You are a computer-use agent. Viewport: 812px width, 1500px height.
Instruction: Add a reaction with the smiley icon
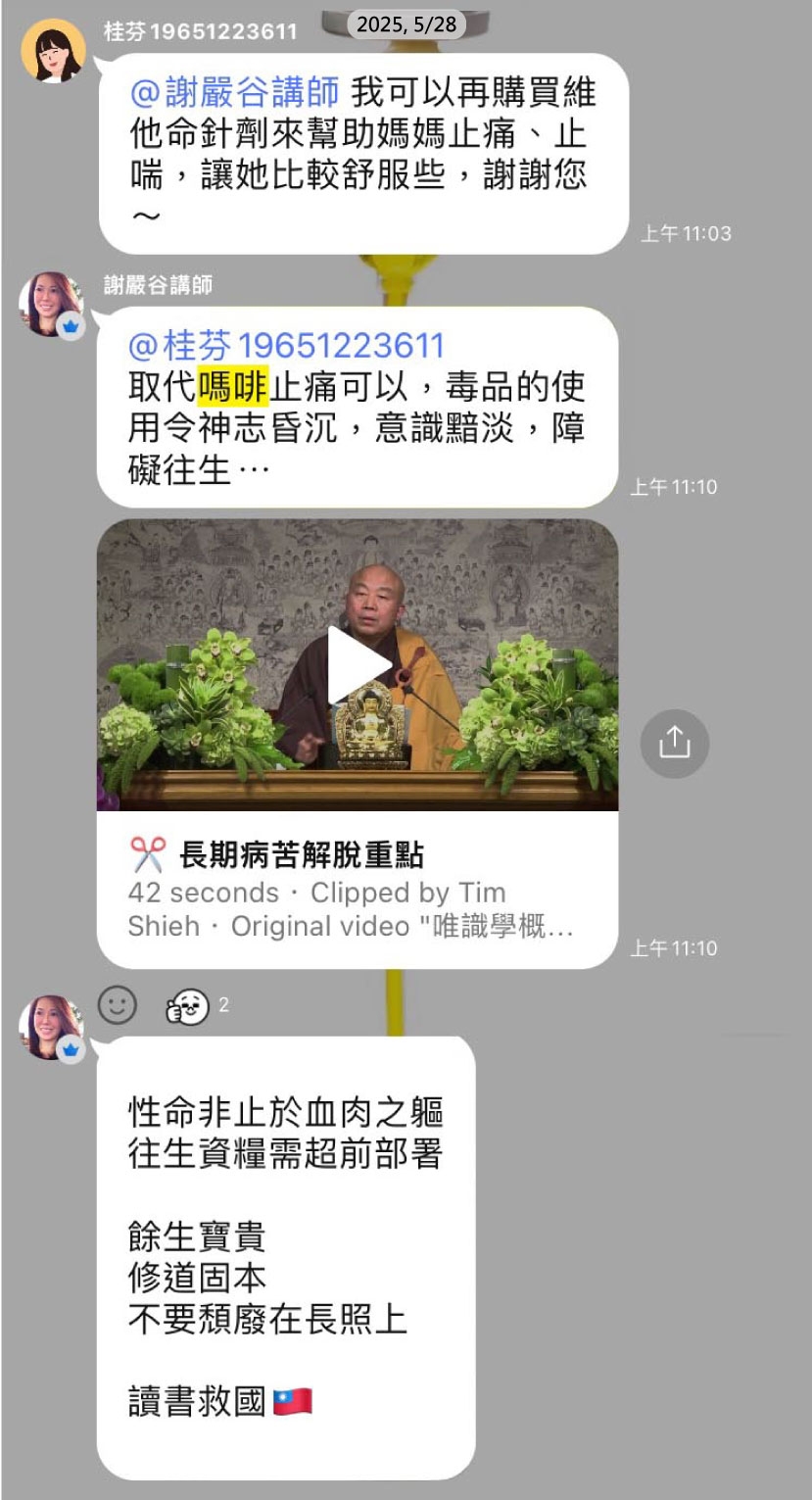click(x=118, y=1004)
